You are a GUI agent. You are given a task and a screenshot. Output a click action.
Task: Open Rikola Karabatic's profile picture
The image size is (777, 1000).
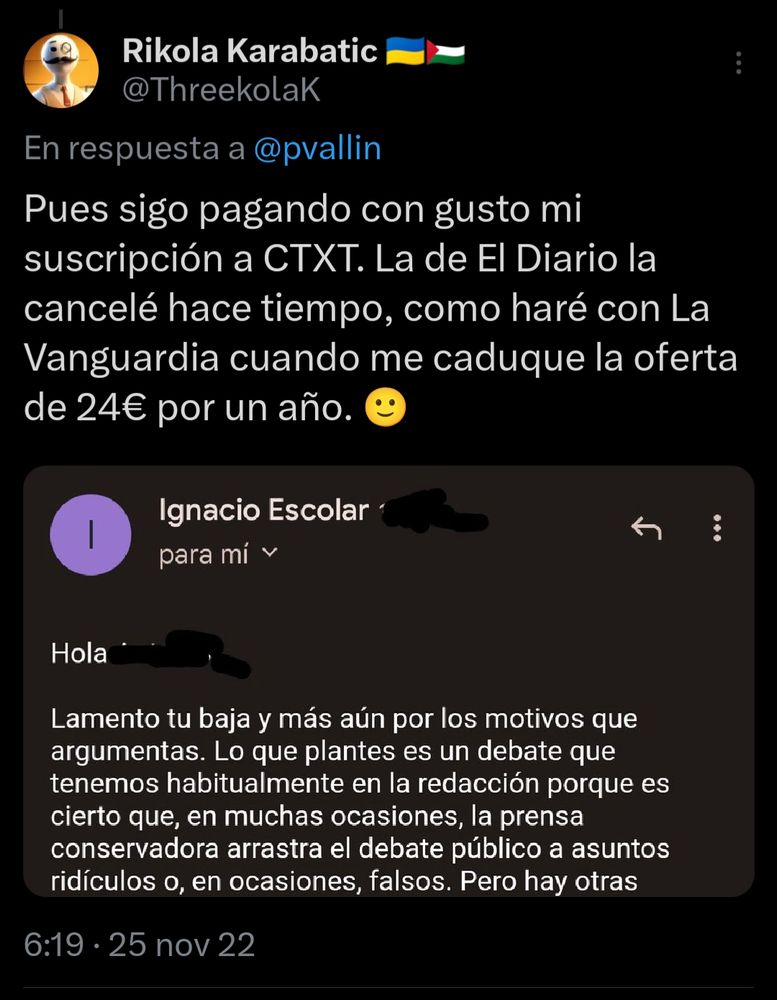click(61, 70)
